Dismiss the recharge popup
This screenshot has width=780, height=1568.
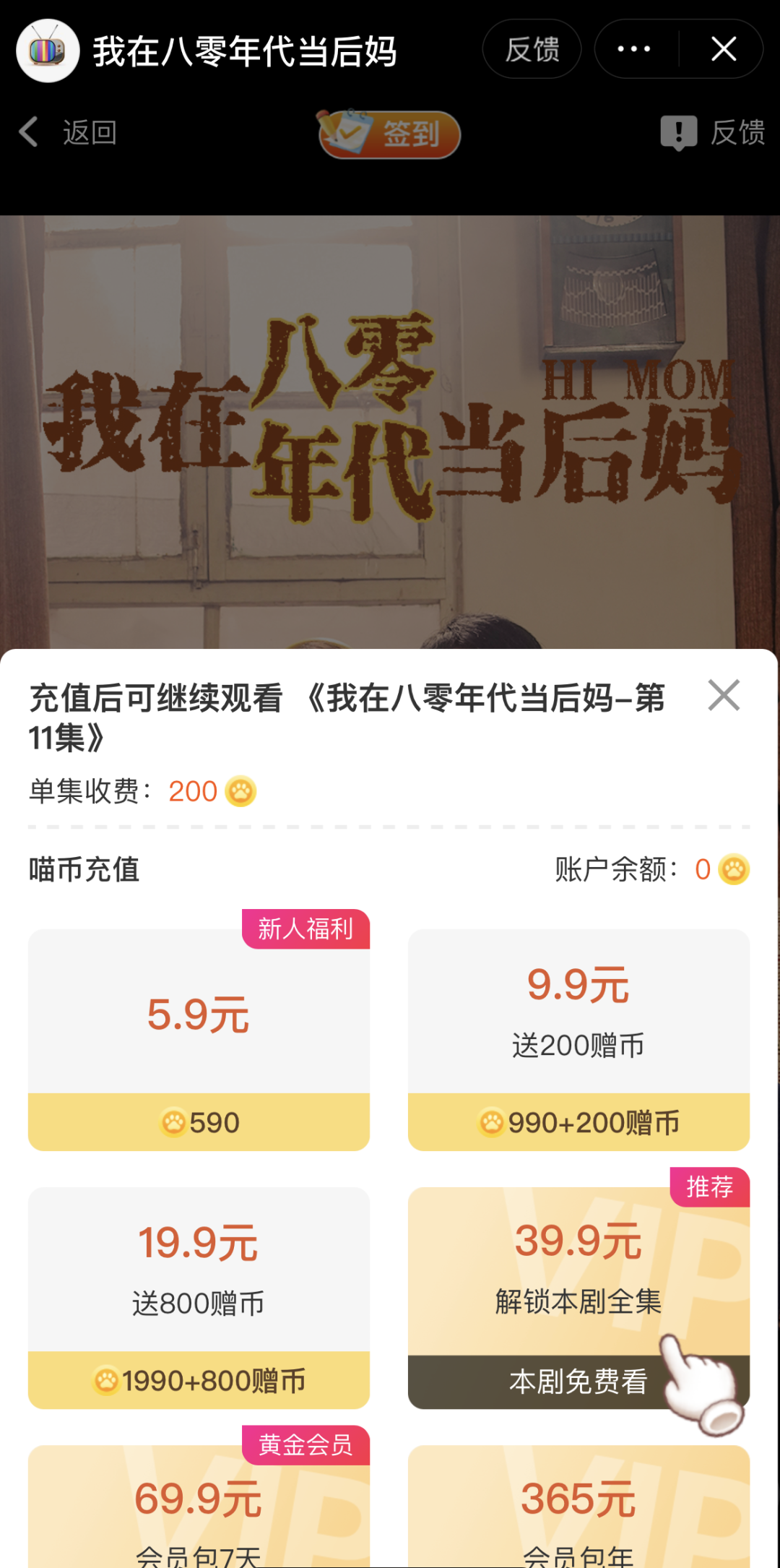pos(724,695)
